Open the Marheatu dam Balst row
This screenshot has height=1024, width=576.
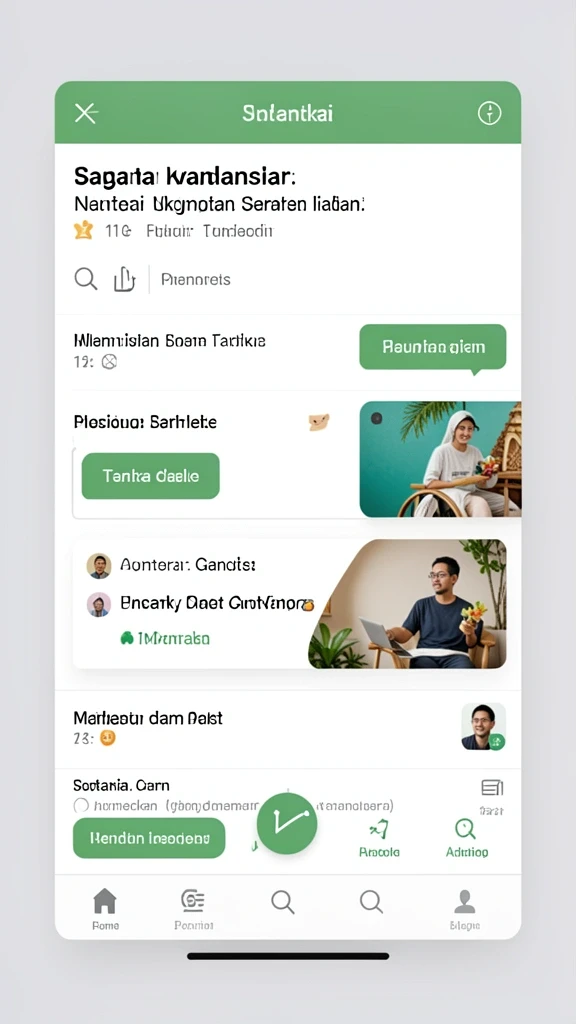click(288, 728)
